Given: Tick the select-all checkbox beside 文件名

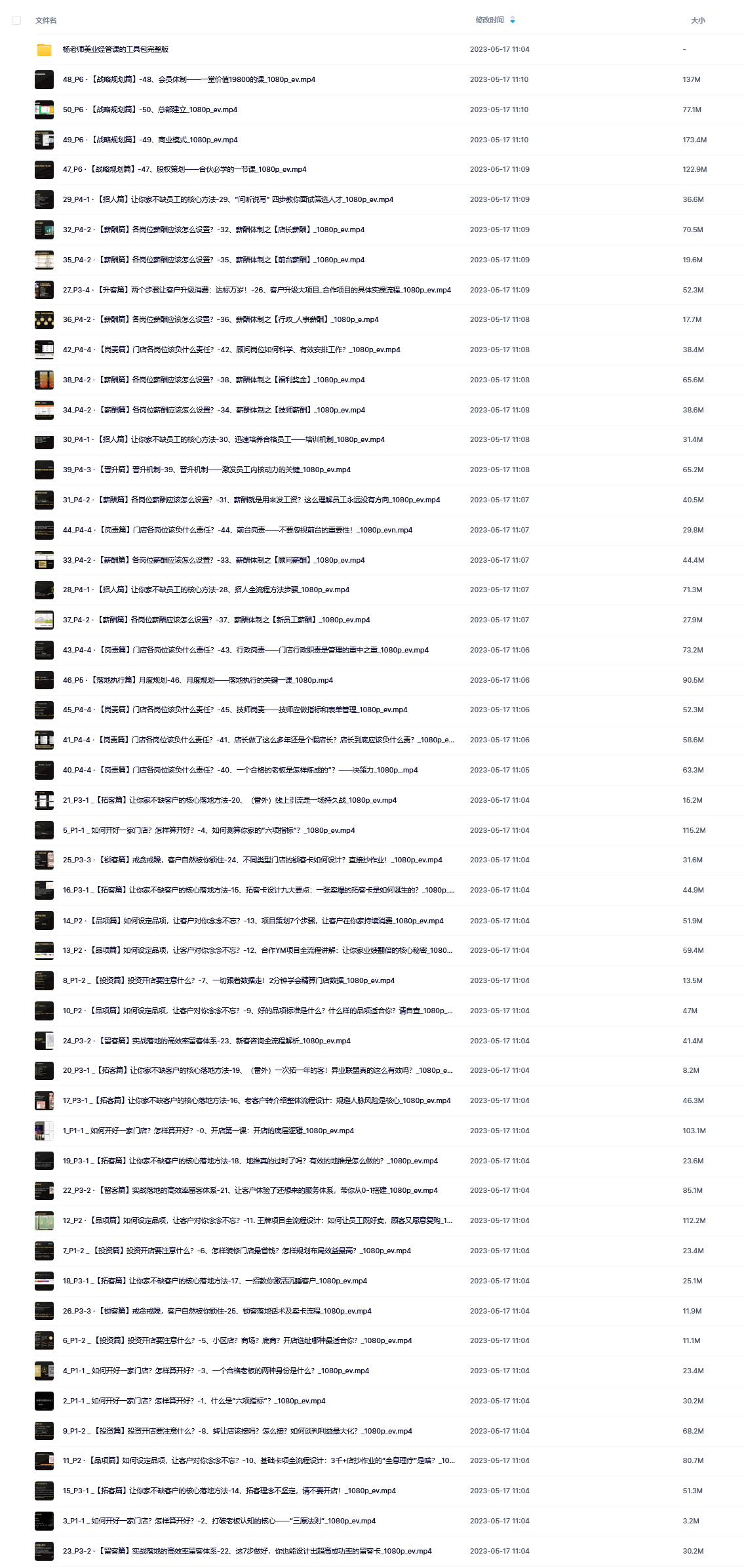Looking at the screenshot, I should [16, 20].
